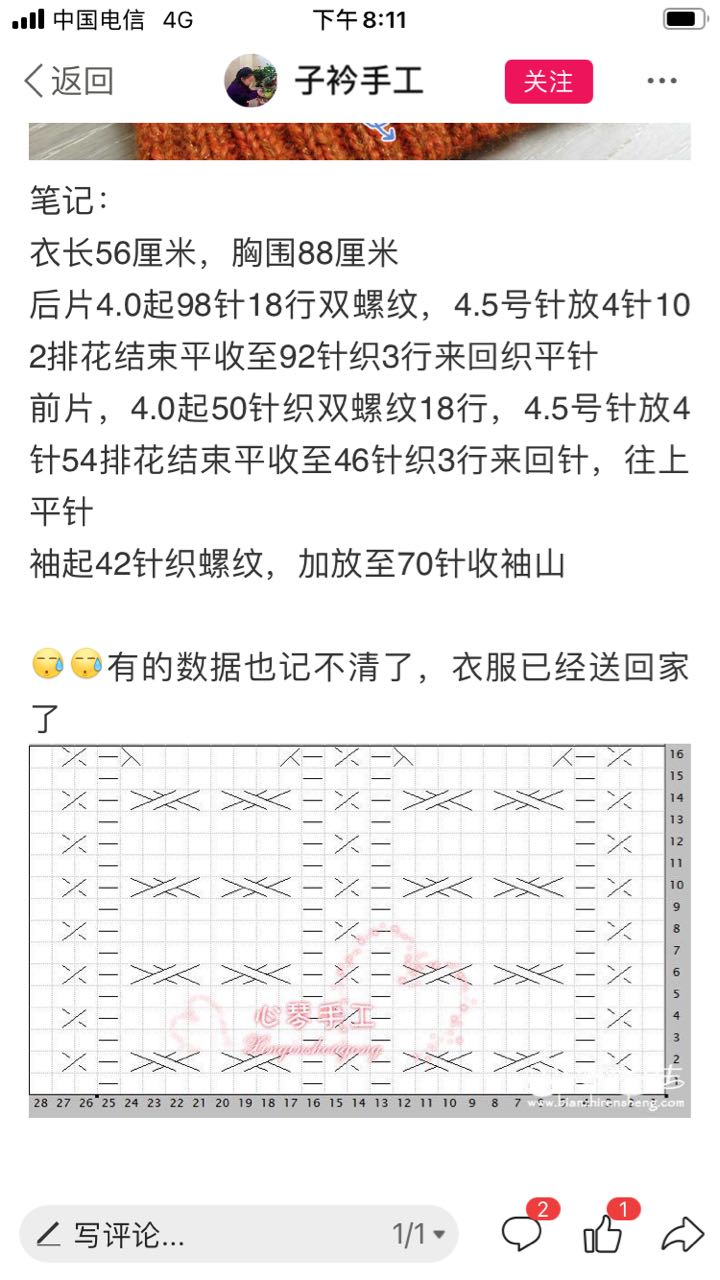Open 子衿手工 author profile avatar
Viewport: 720px width, 1280px height.
(x=250, y=81)
